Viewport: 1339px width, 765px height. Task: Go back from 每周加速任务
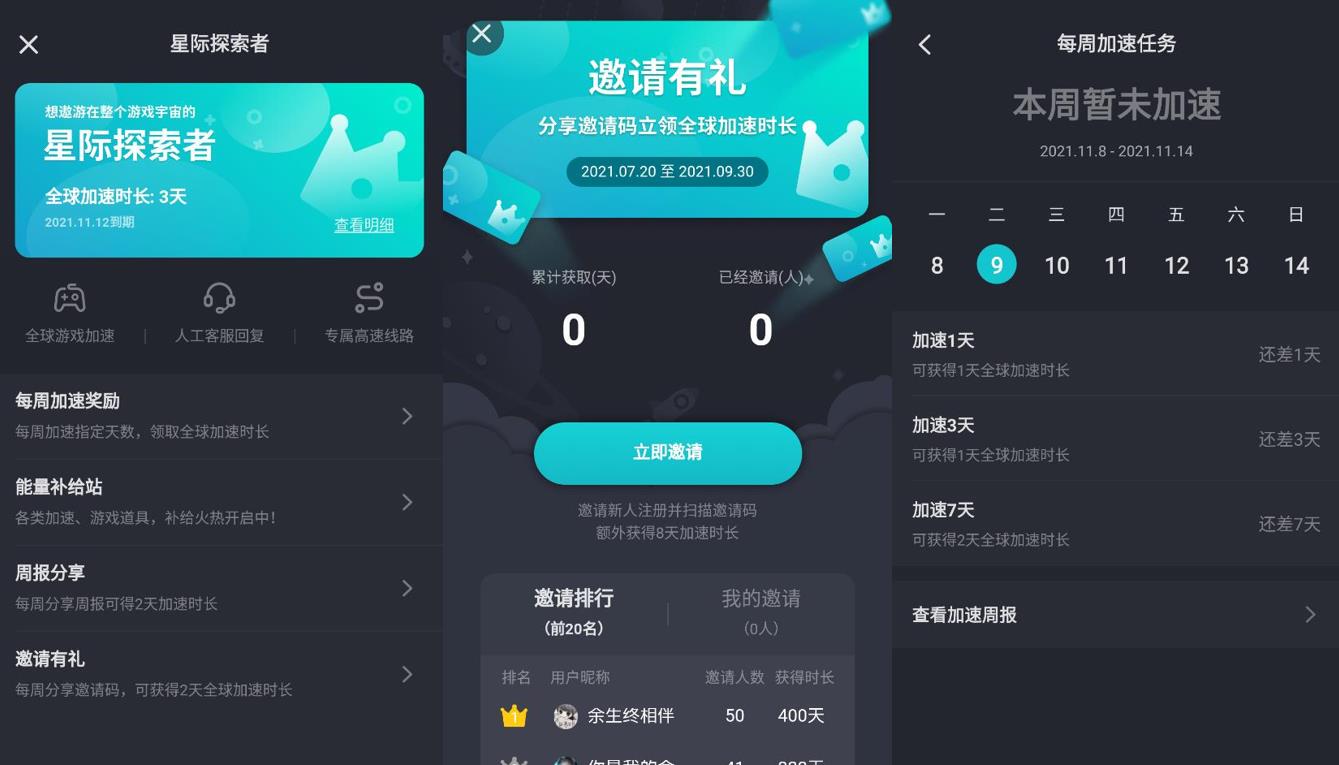coord(925,44)
